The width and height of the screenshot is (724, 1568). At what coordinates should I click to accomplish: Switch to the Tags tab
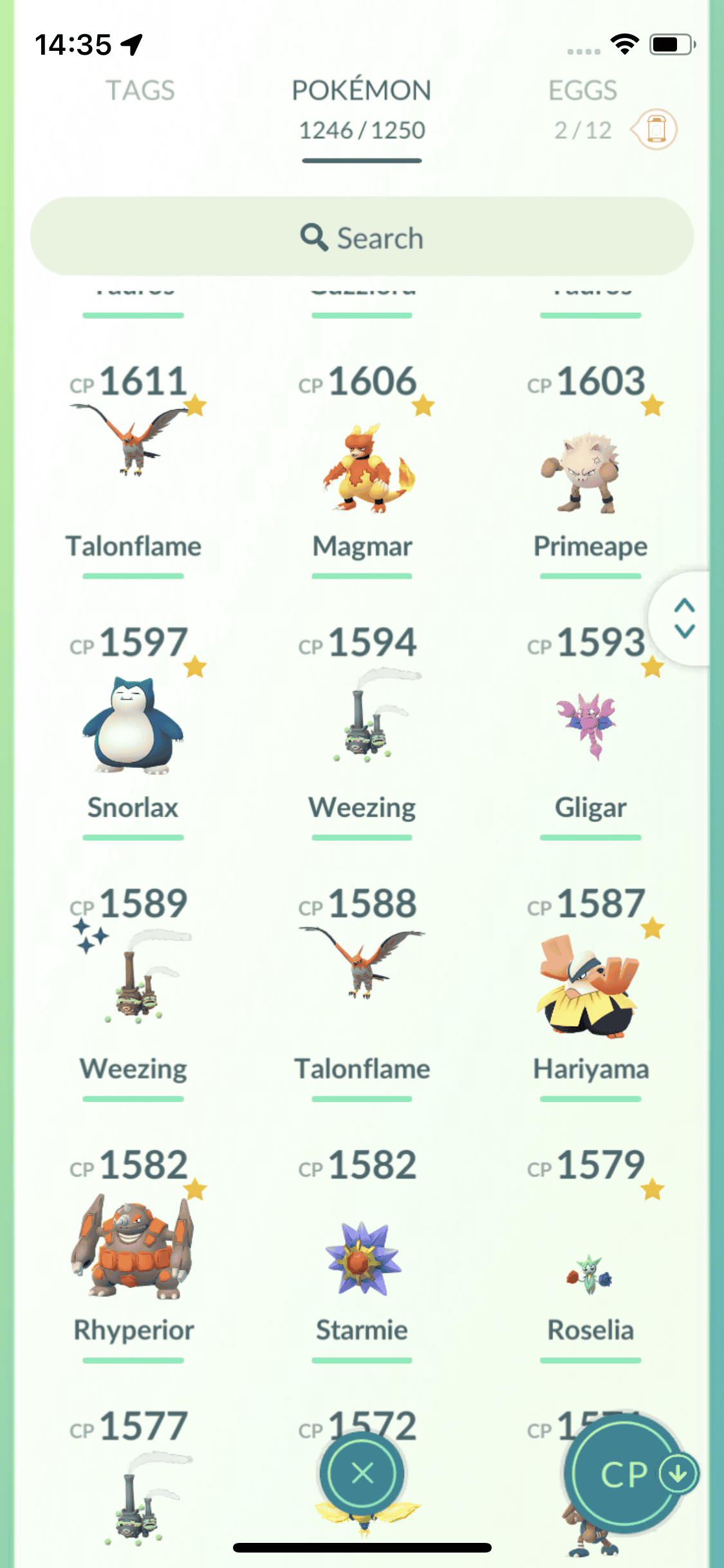tap(140, 91)
